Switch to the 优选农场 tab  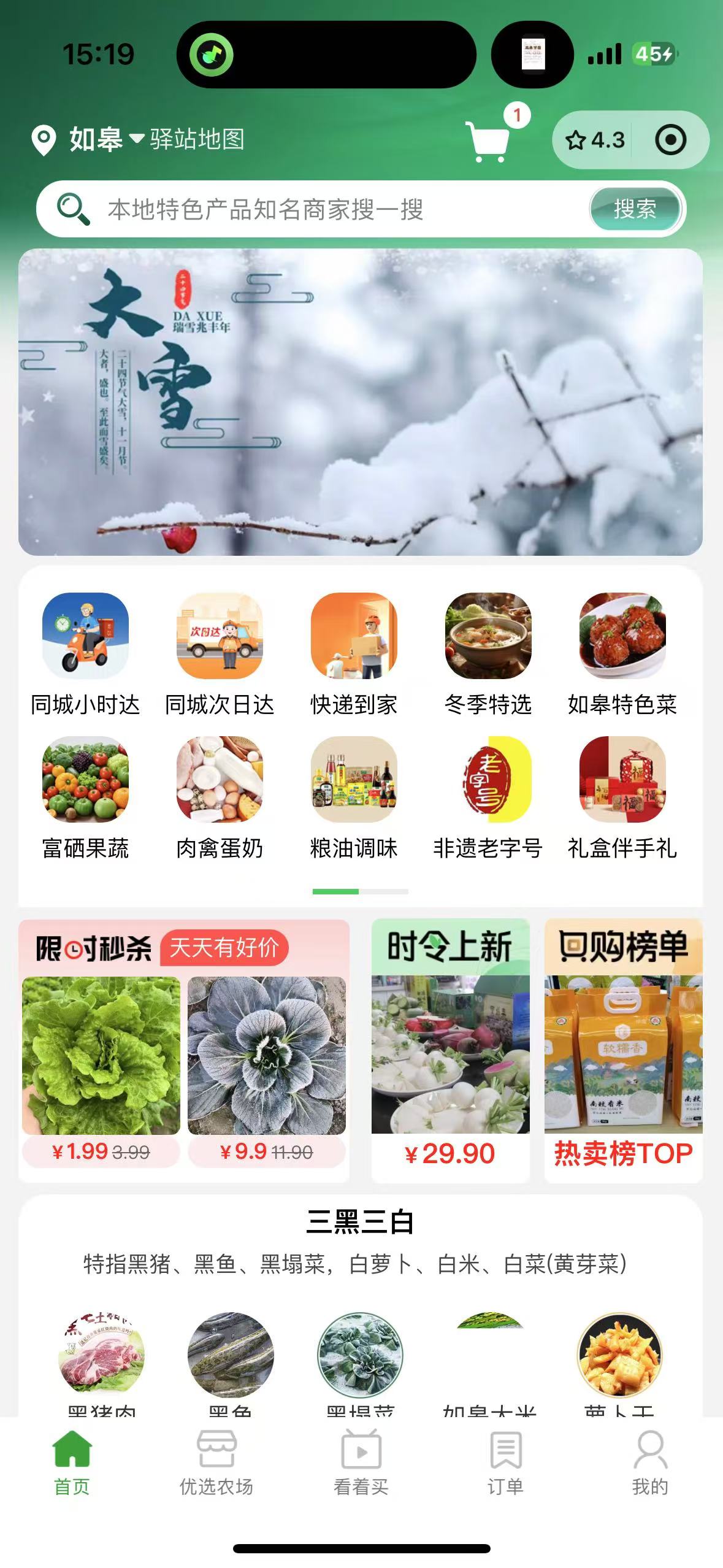point(216,1464)
